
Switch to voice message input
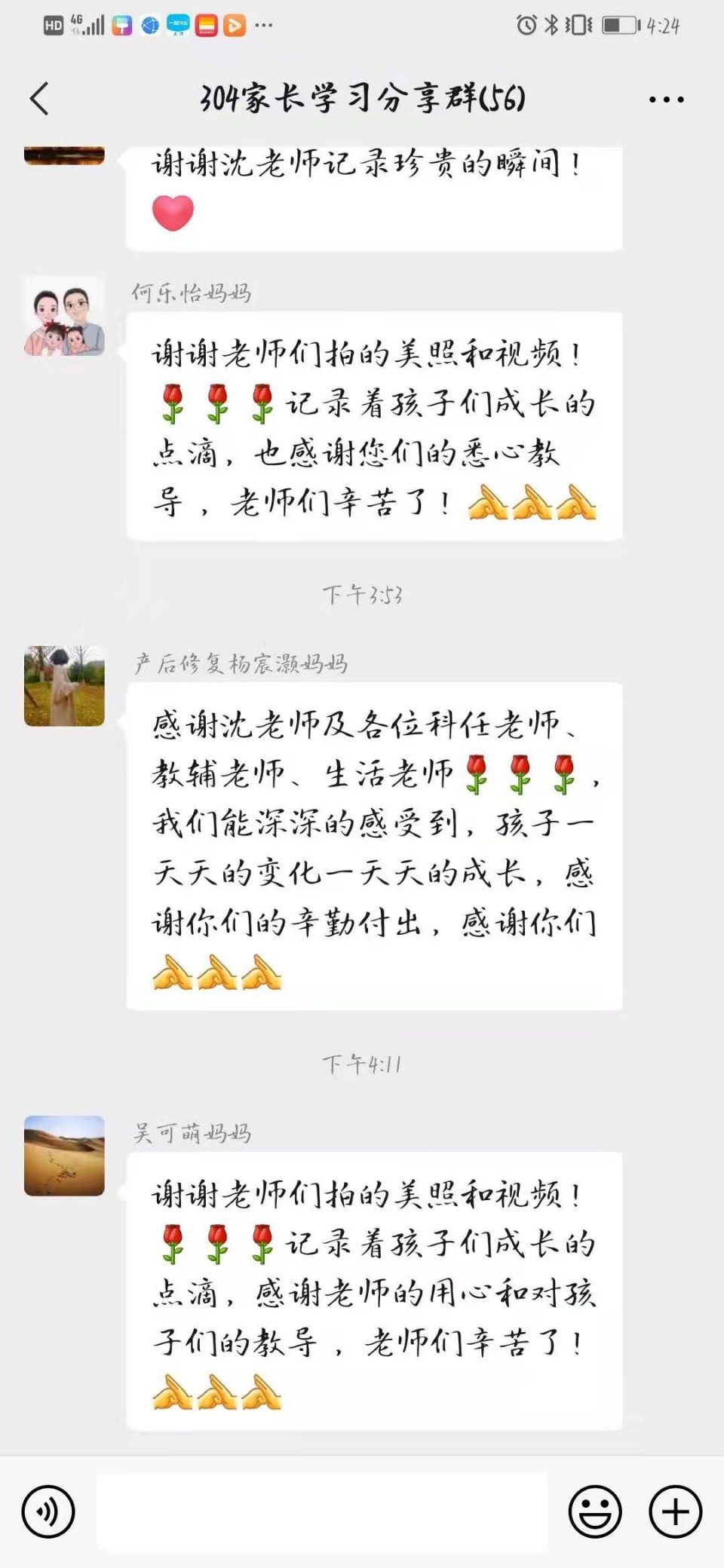point(48,1511)
